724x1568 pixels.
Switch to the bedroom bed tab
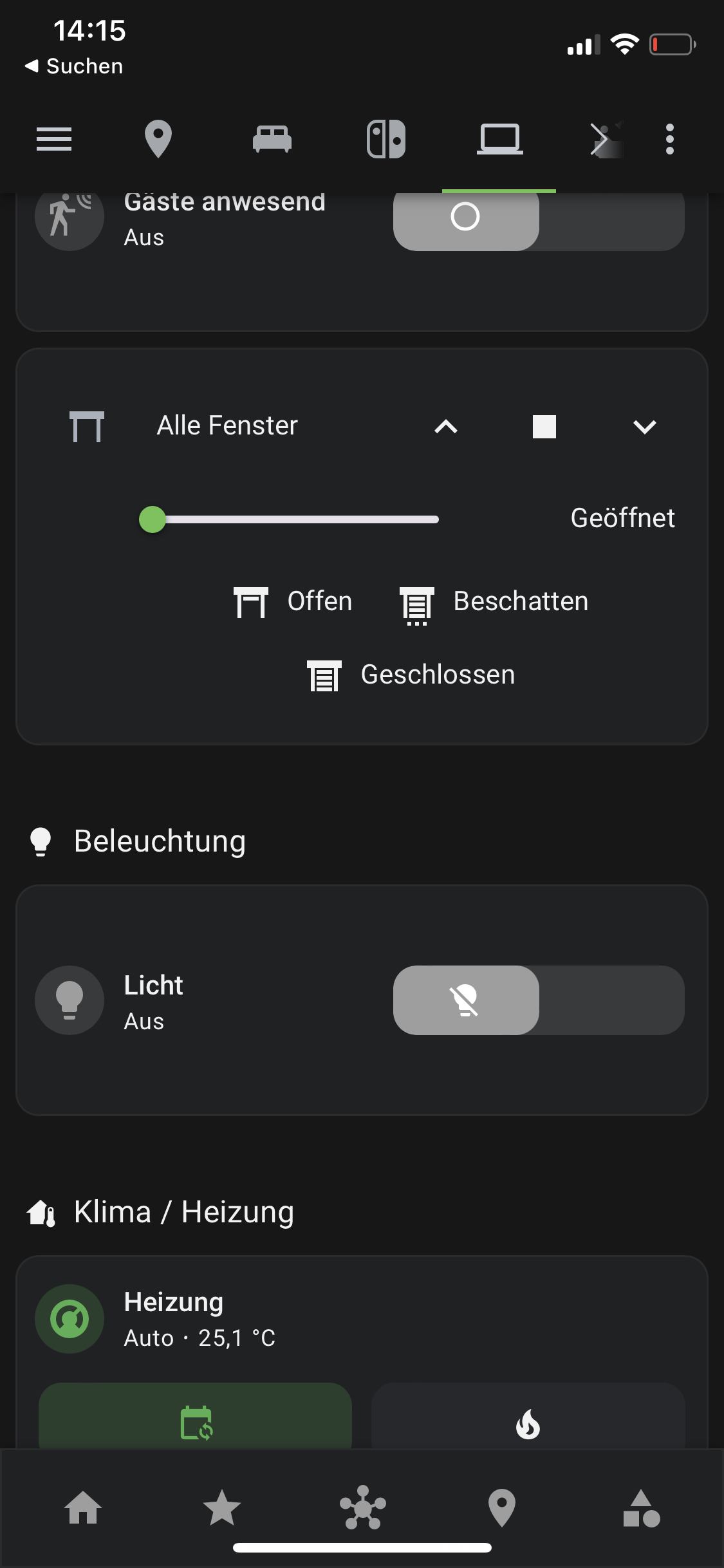point(272,139)
